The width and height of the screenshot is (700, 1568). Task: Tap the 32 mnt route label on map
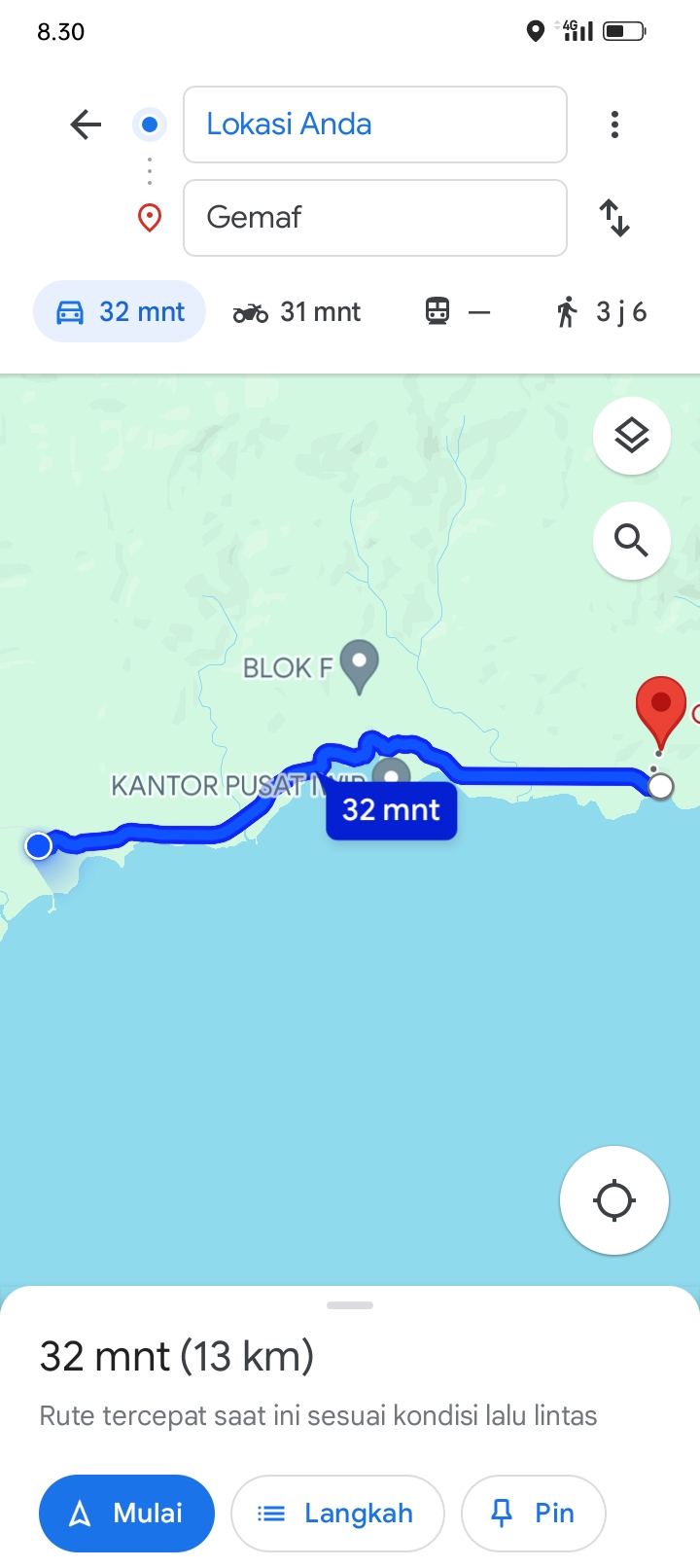(x=392, y=810)
